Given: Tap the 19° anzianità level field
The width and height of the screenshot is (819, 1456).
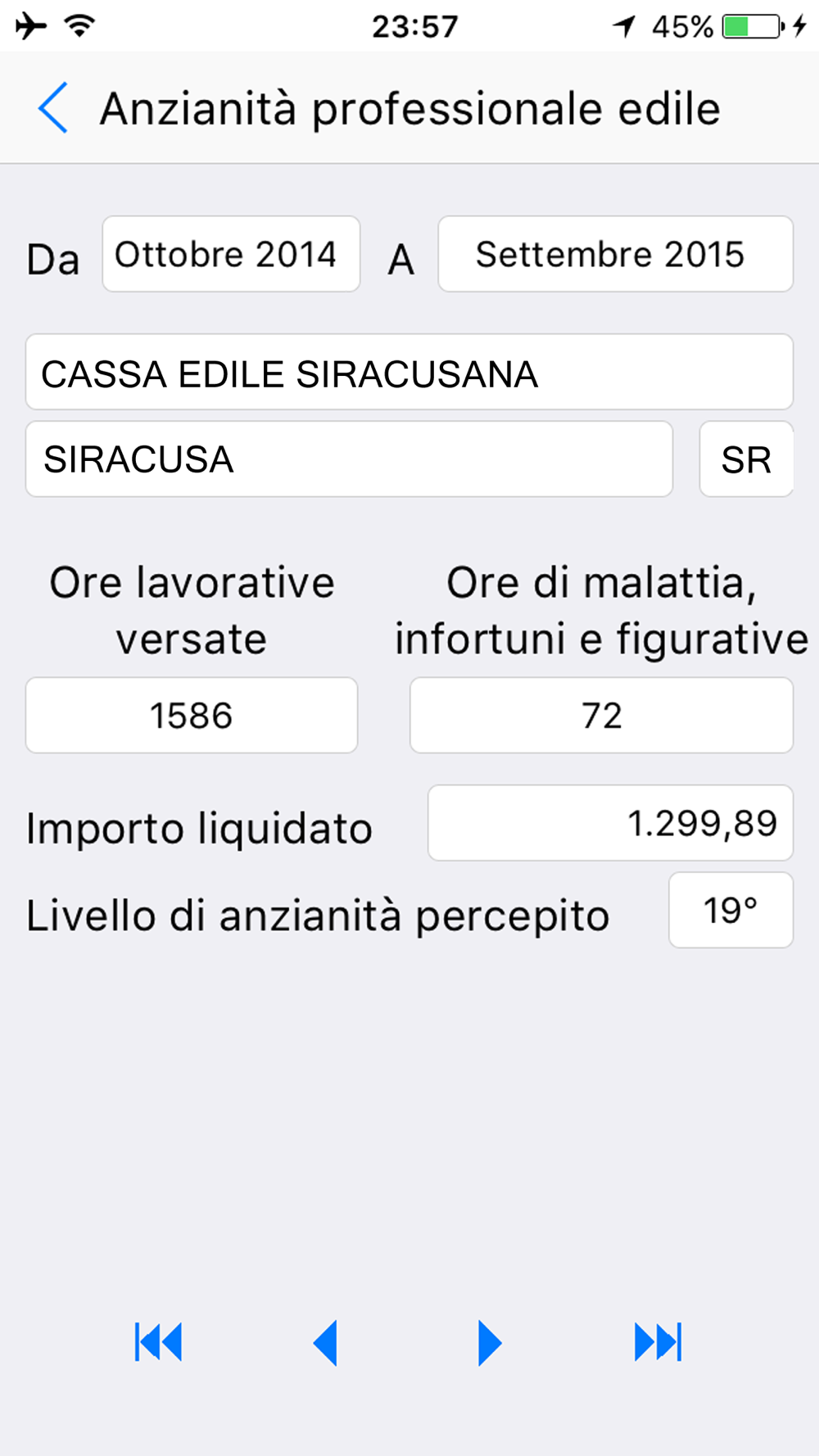Looking at the screenshot, I should point(731,910).
